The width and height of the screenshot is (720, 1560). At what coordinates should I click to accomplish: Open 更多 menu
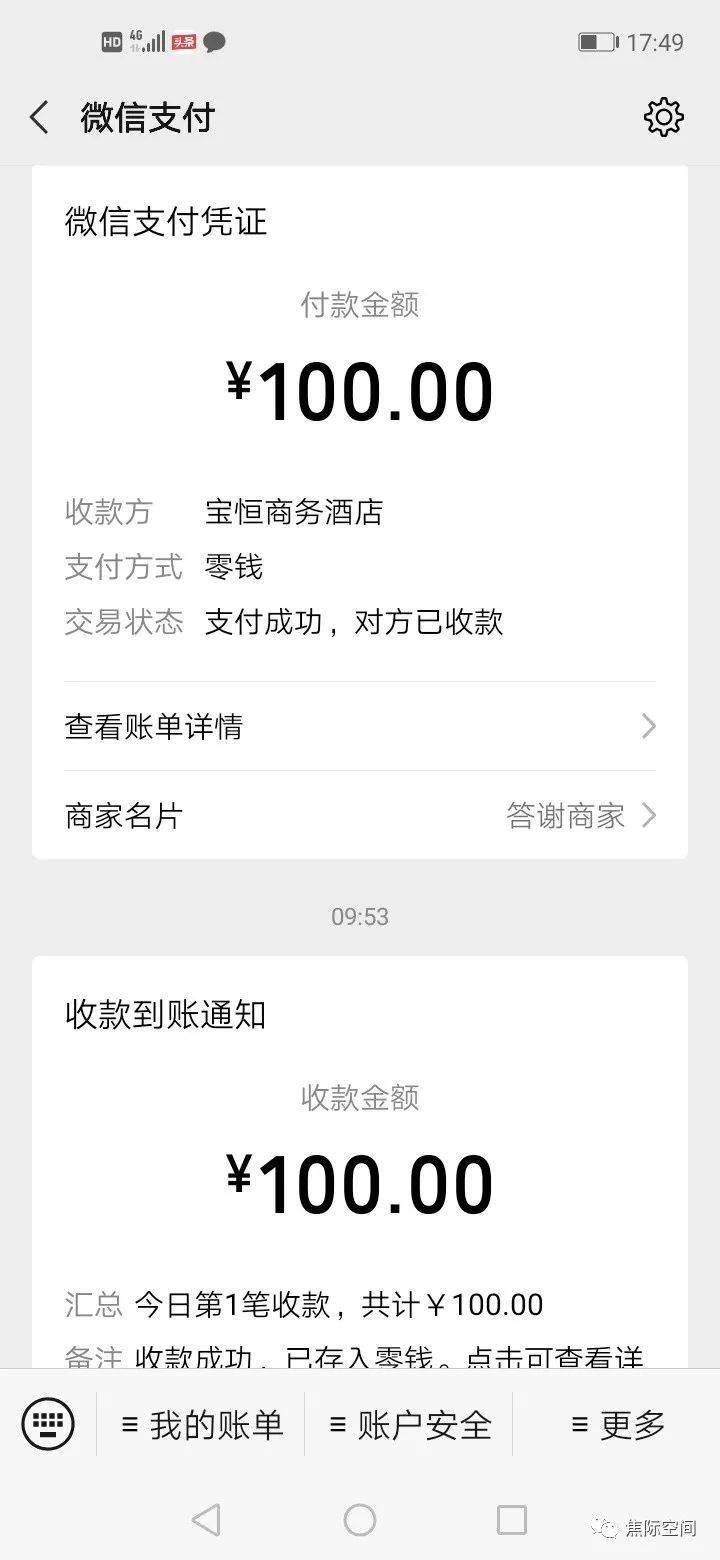(617, 1424)
